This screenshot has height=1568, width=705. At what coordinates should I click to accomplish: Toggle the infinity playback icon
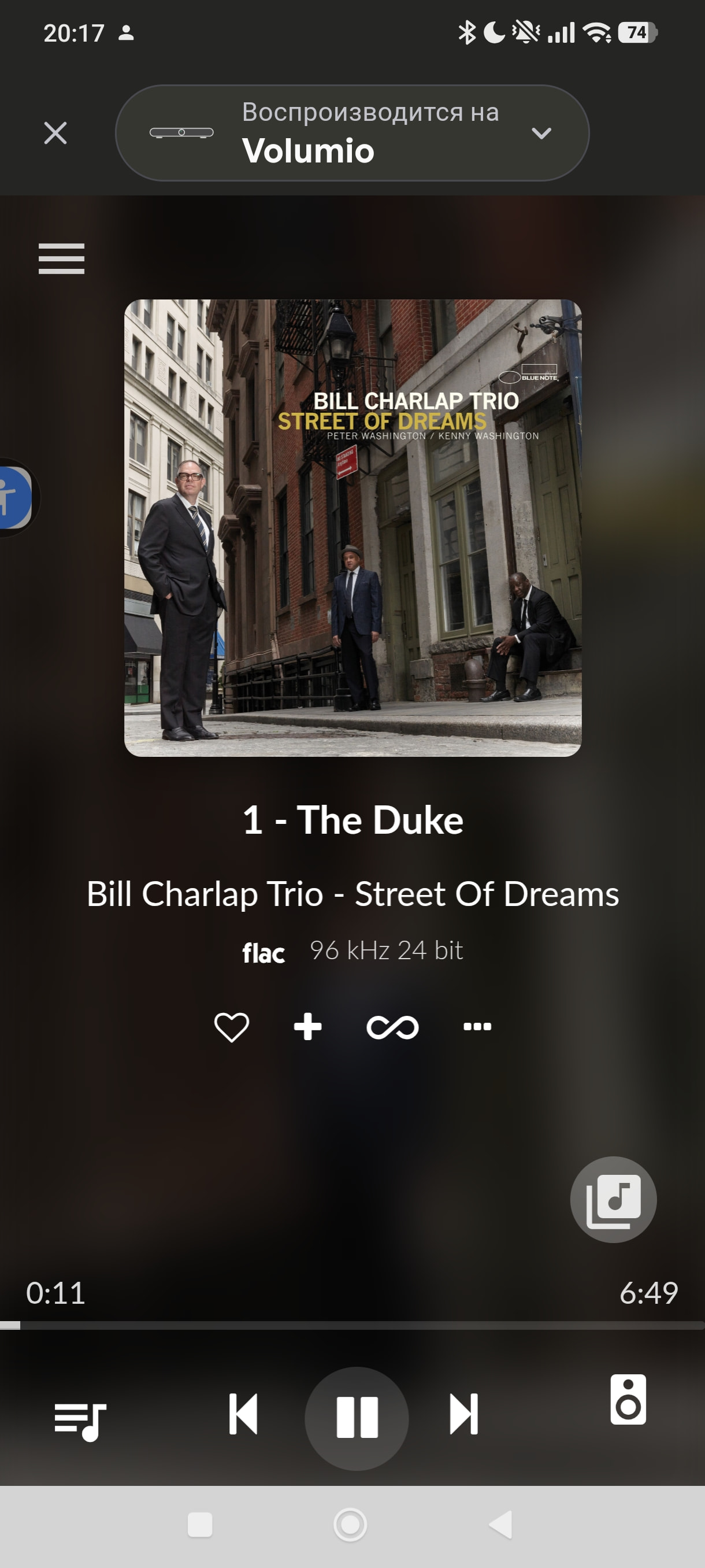[392, 1027]
